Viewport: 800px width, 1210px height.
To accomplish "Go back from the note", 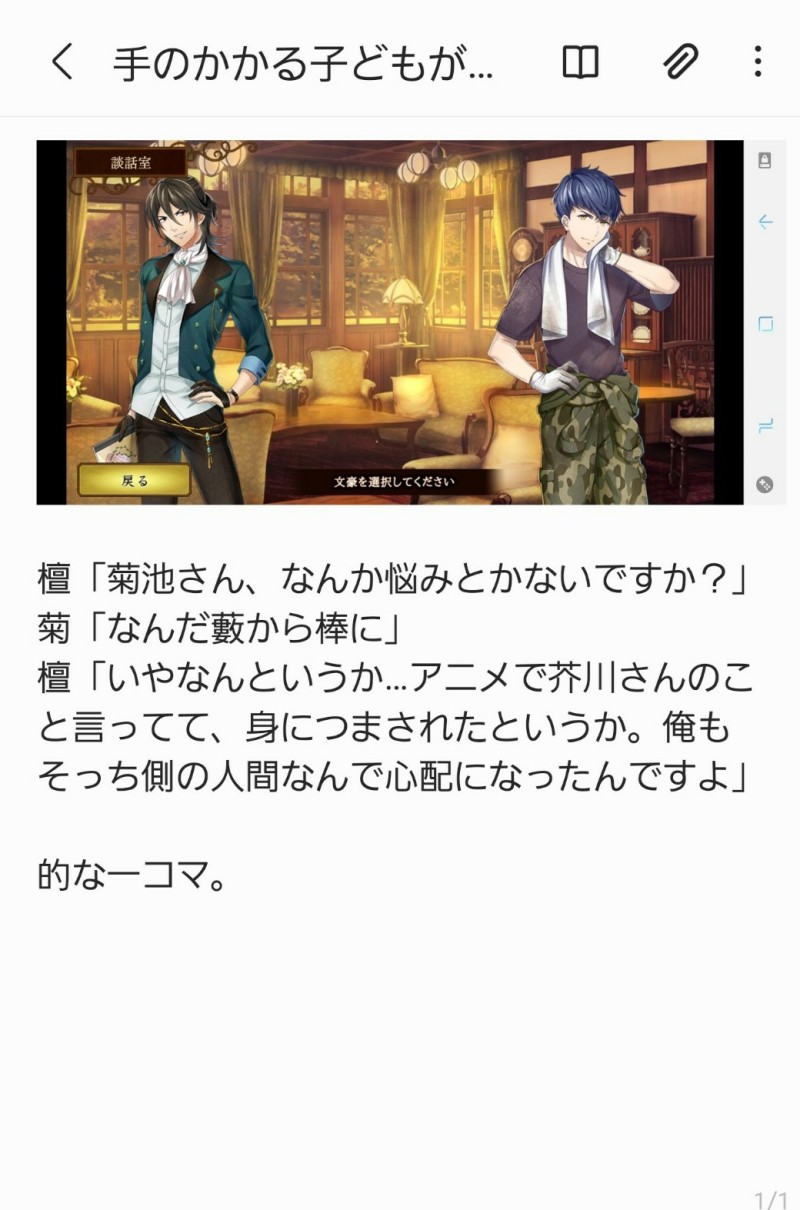I will 62,62.
